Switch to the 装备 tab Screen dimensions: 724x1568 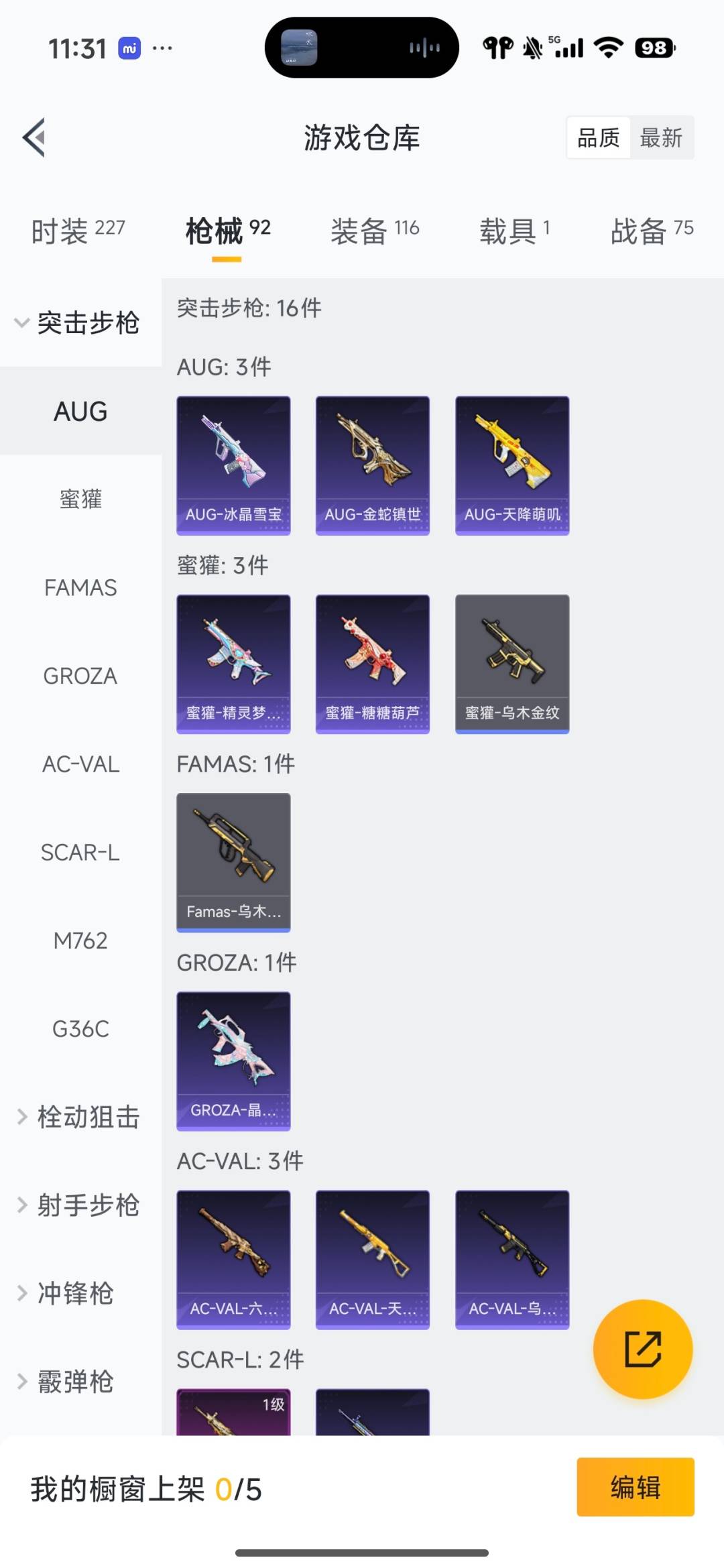tap(374, 231)
